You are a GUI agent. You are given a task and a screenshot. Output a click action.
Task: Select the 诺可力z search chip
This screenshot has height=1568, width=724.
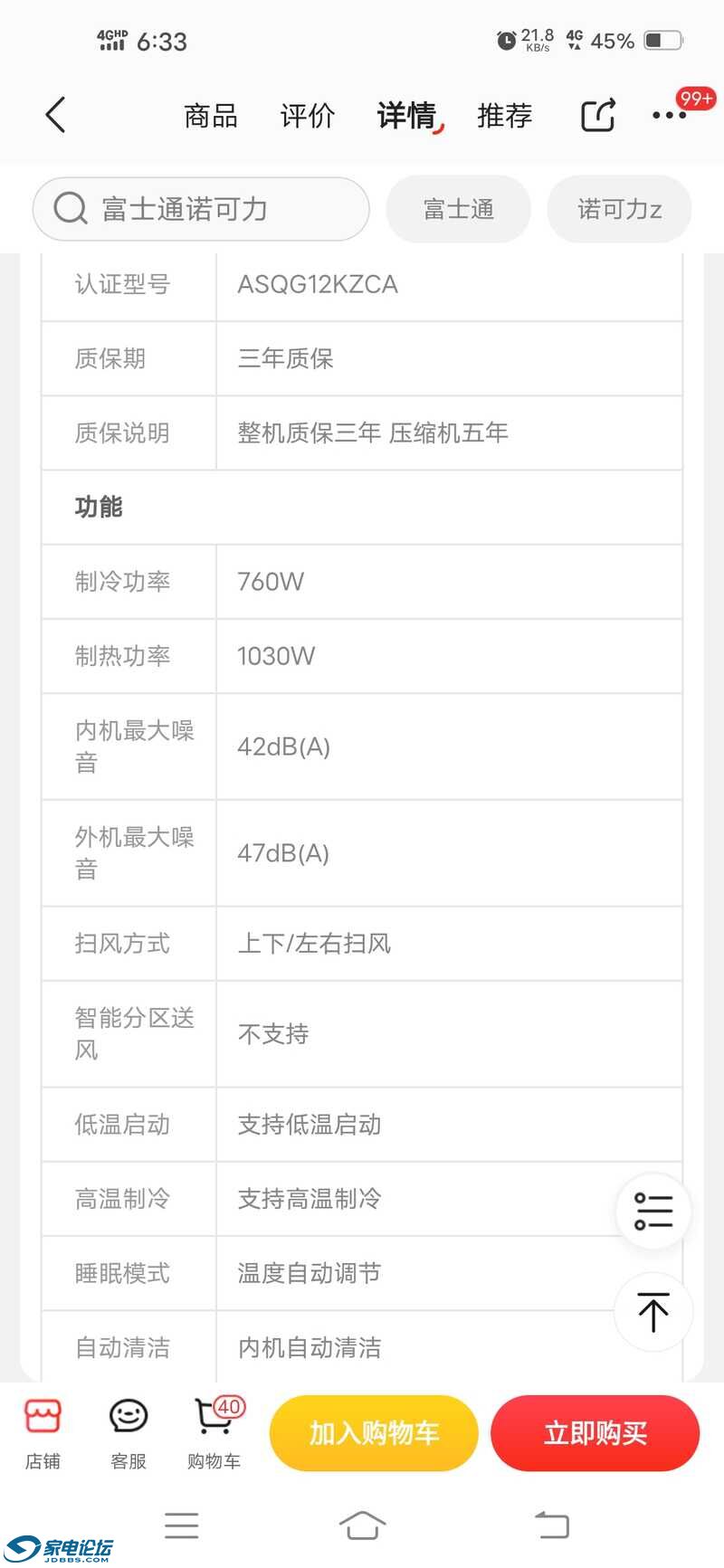619,209
